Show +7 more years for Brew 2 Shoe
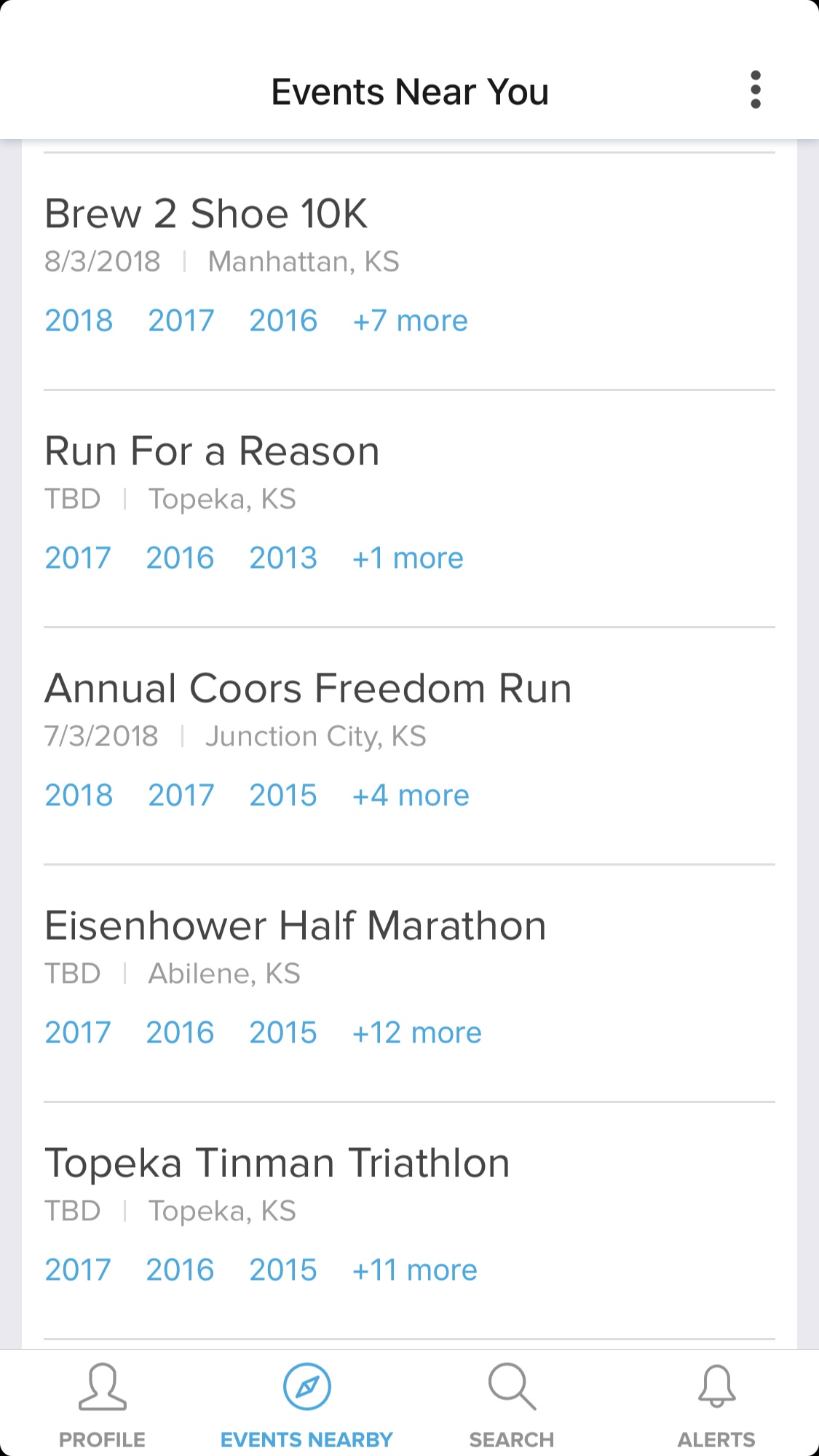 pyautogui.click(x=410, y=321)
